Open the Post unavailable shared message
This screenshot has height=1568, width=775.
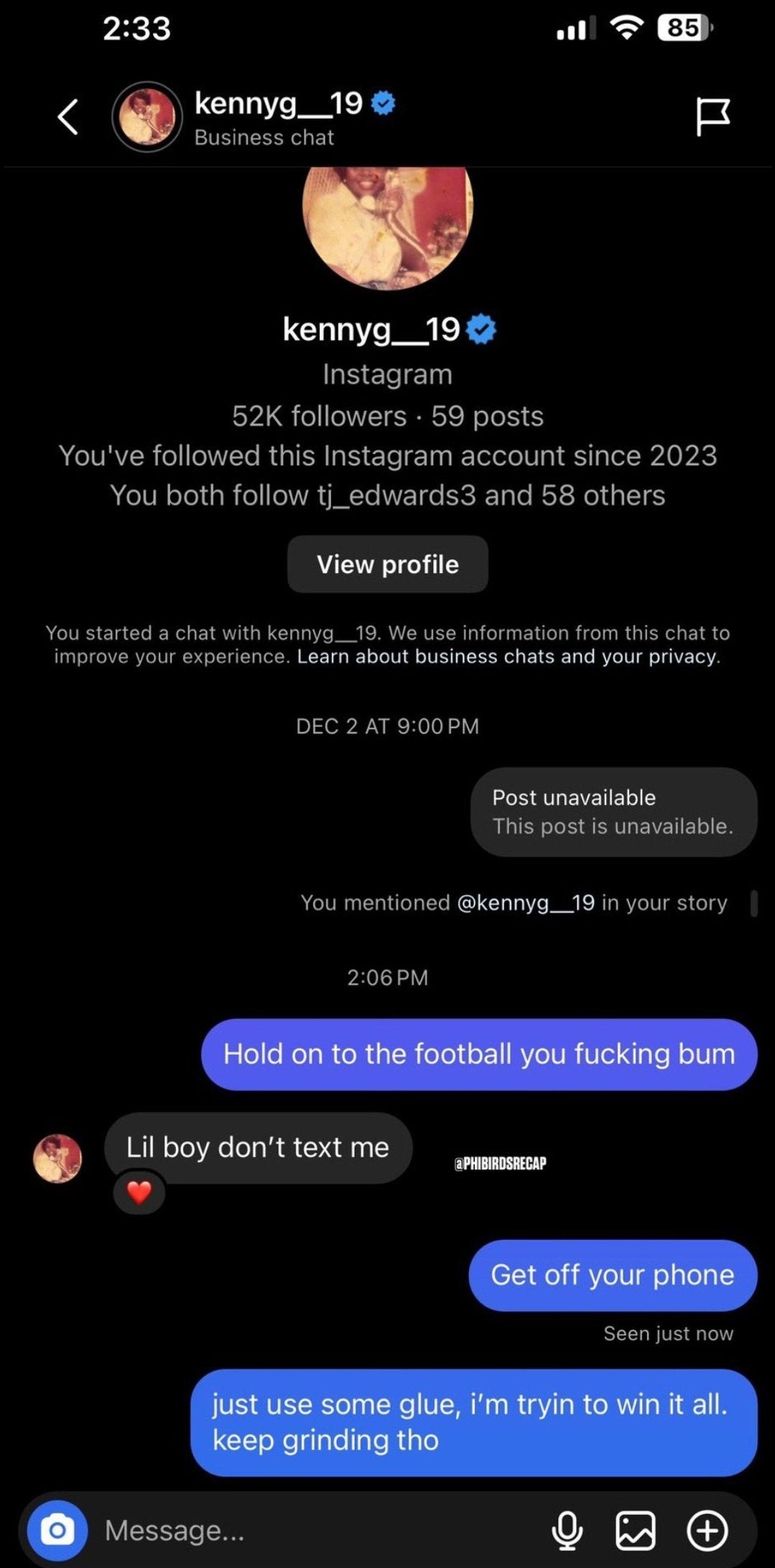pyautogui.click(x=613, y=812)
